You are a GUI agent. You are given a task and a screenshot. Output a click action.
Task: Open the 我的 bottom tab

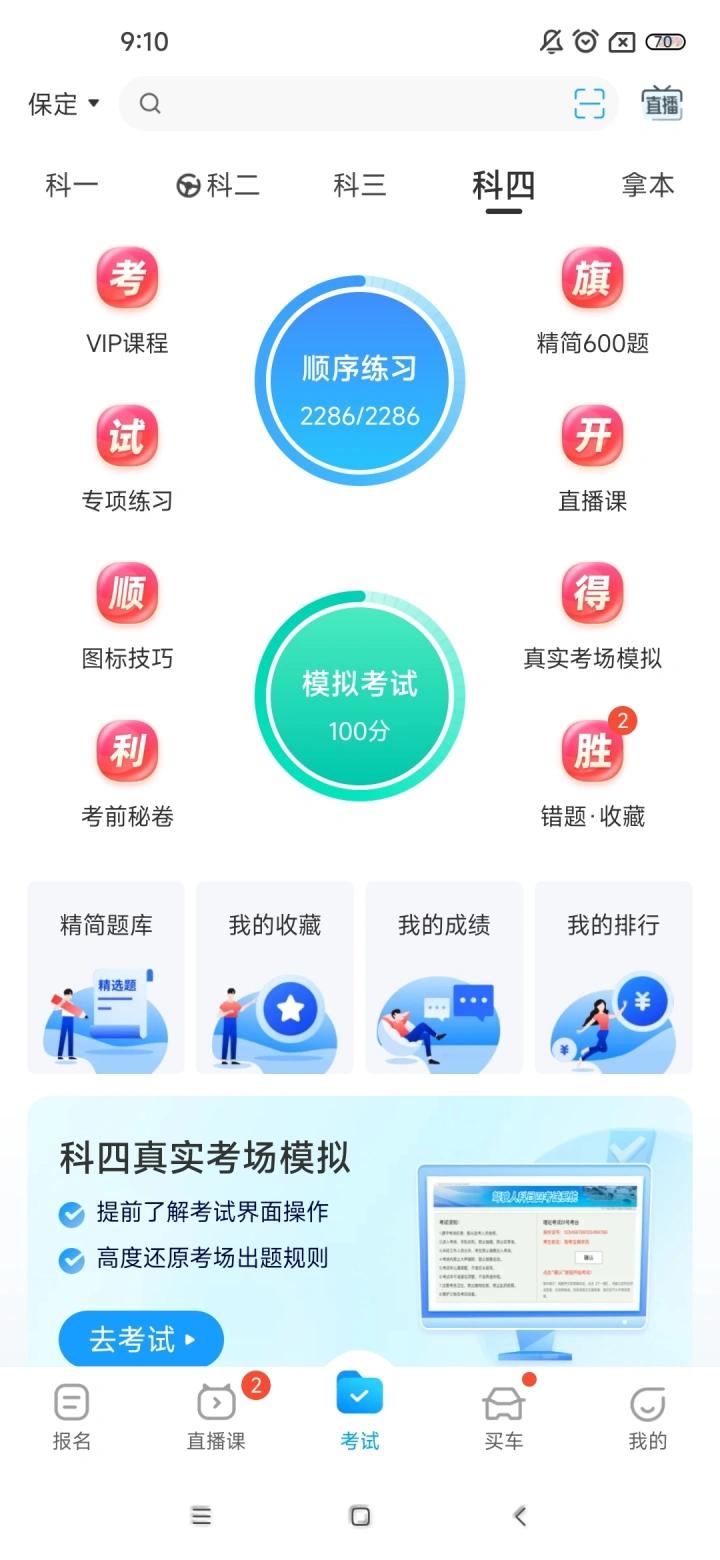pos(647,1417)
